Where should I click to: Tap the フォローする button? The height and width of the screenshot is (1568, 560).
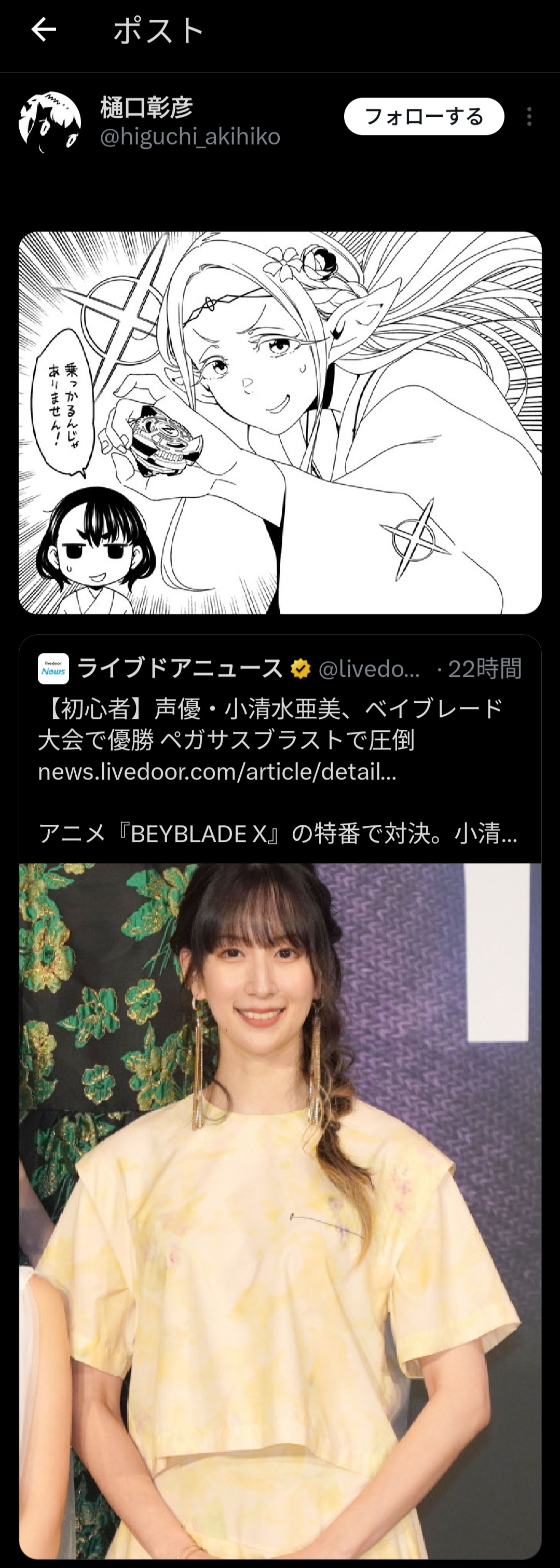tap(424, 116)
